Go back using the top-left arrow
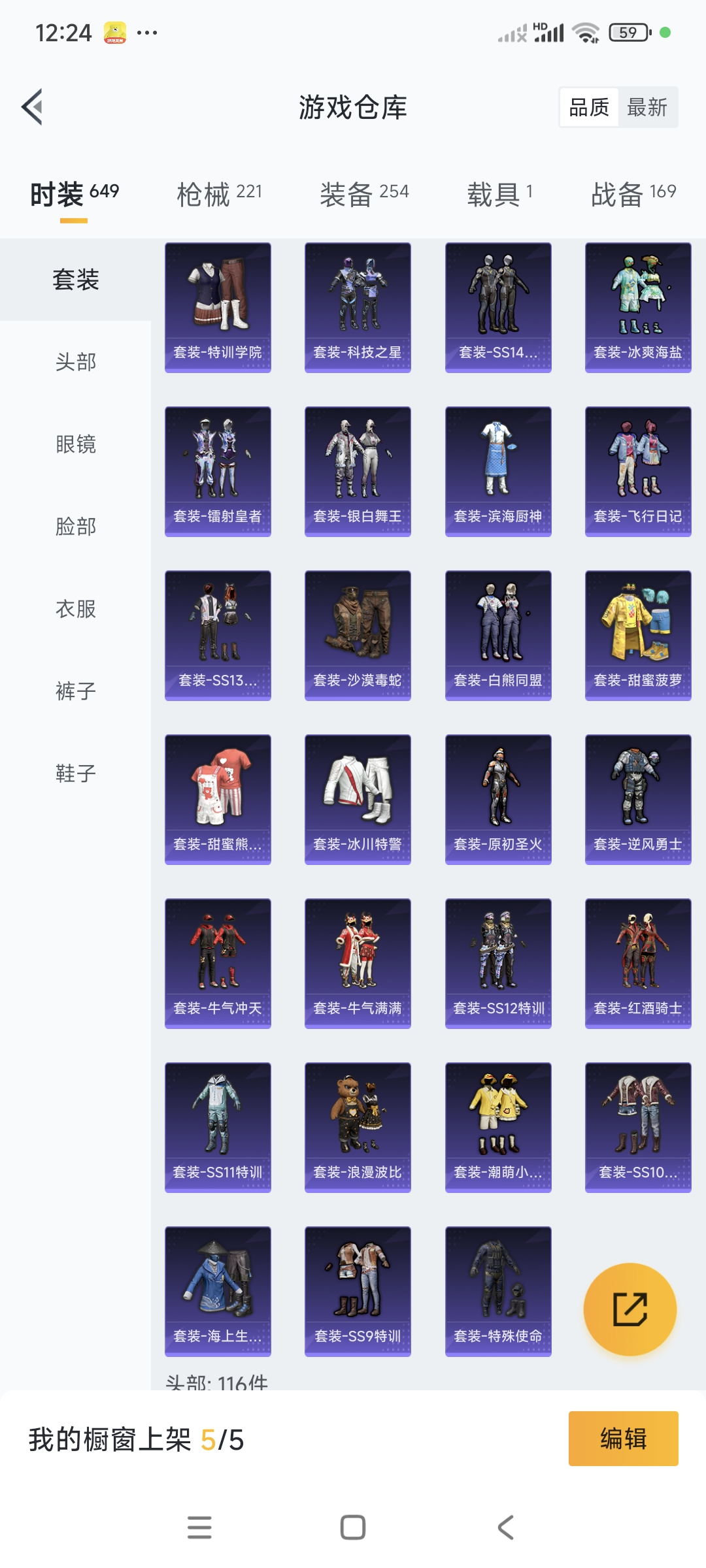 33,107
